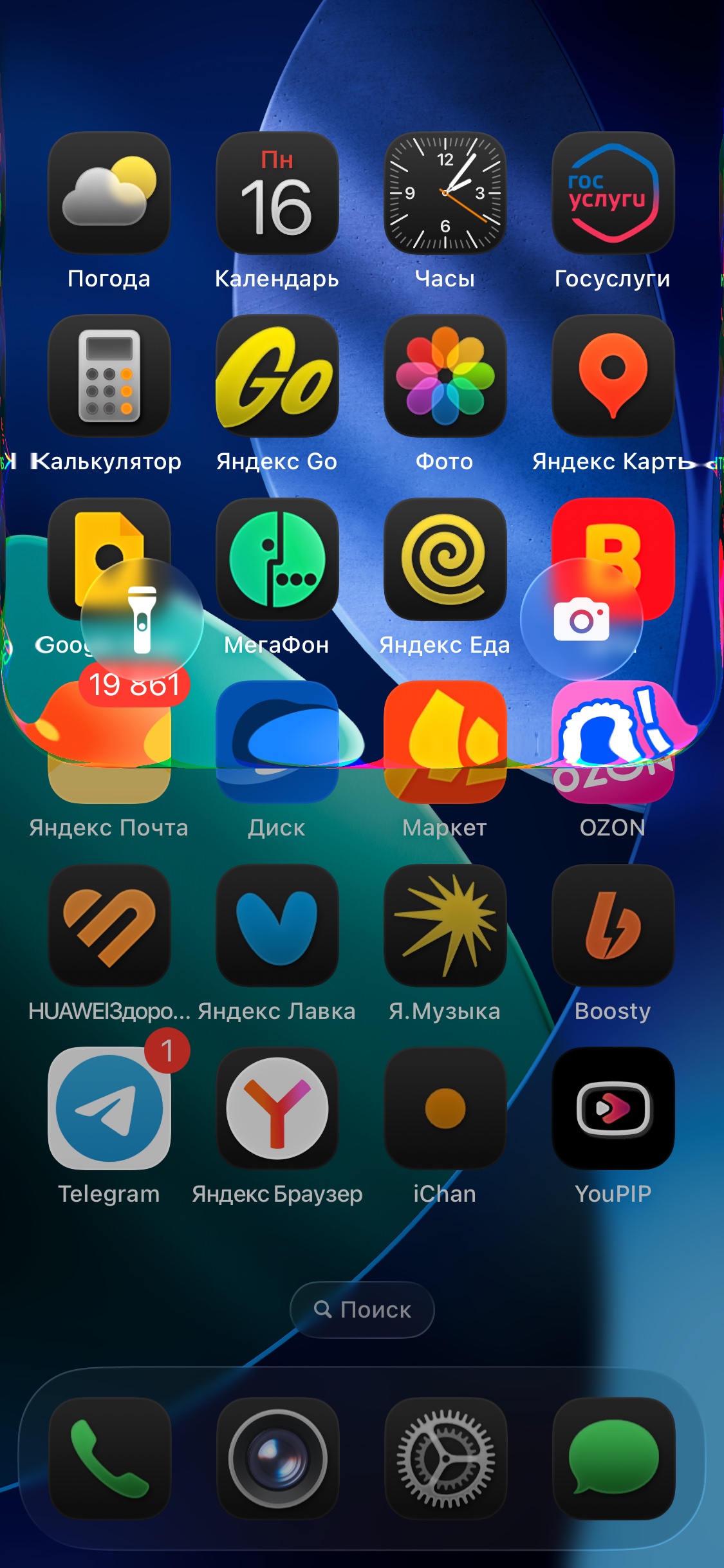Open the Boosty app
Screen dimensions: 724x1568
point(613,925)
